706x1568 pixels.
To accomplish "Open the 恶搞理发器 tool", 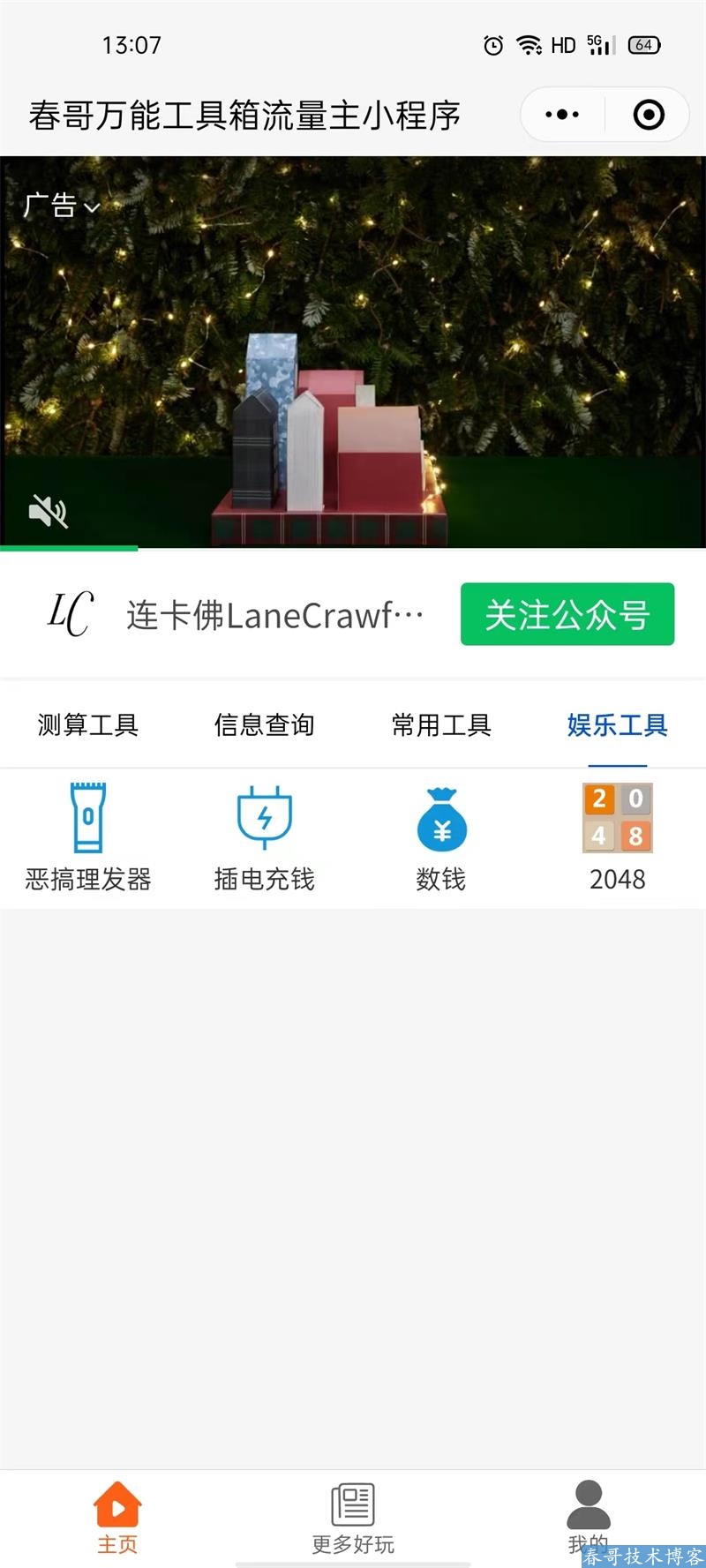I will click(x=88, y=837).
